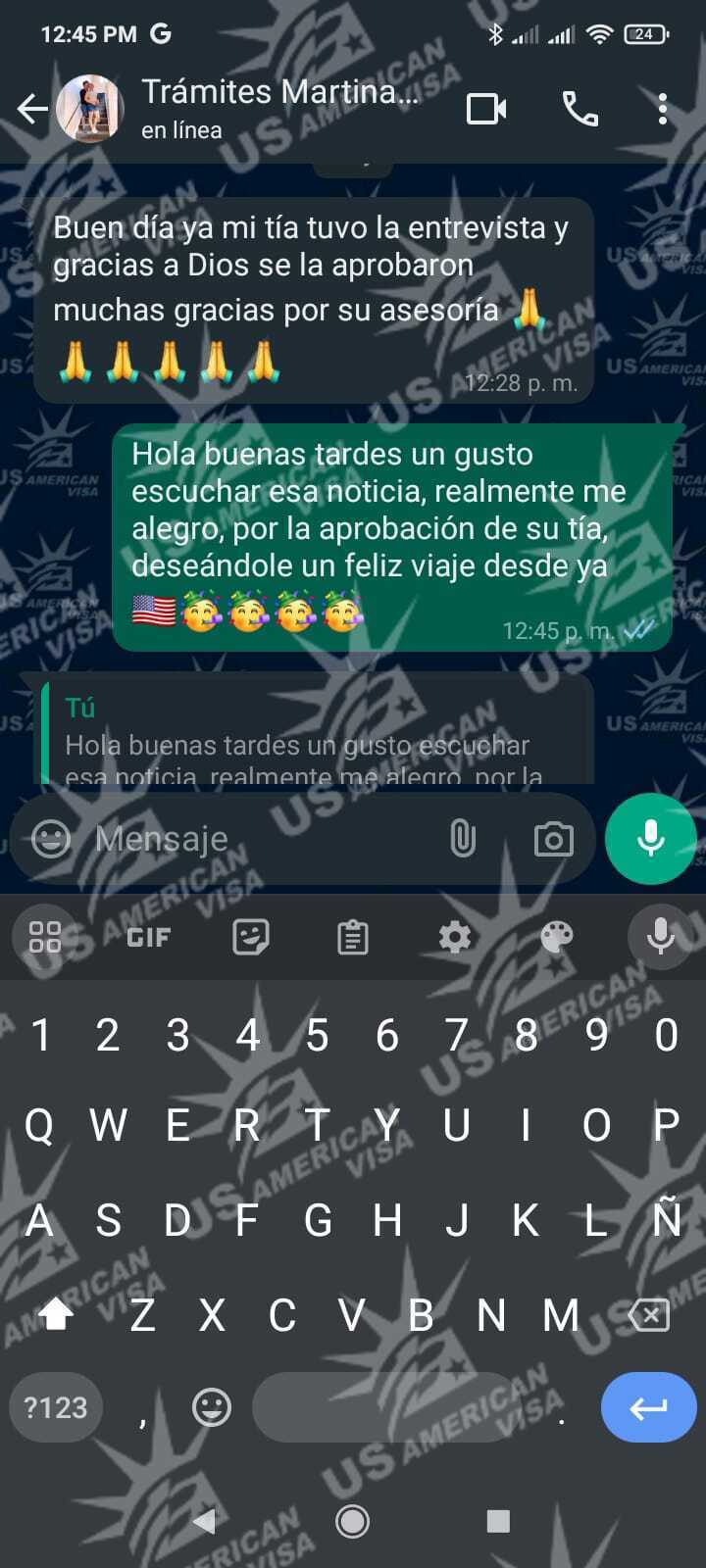Open the emoji picker in the message bar
The width and height of the screenshot is (706, 1568).
click(x=51, y=839)
